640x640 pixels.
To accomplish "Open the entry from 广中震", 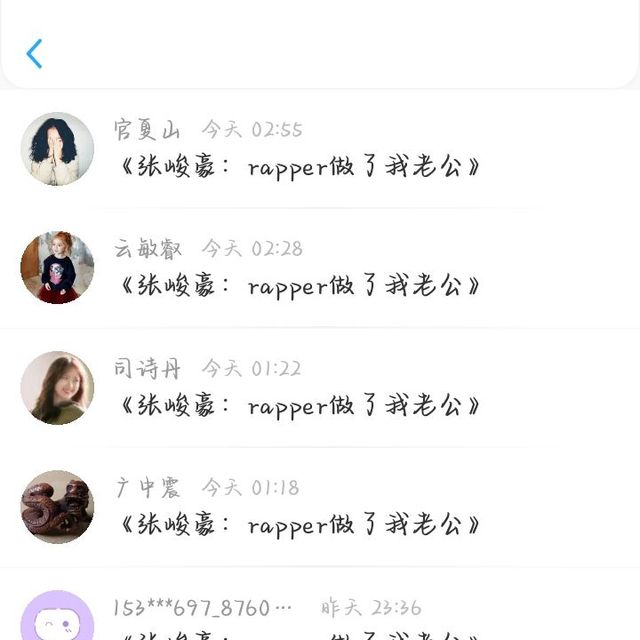I will 300,524.
